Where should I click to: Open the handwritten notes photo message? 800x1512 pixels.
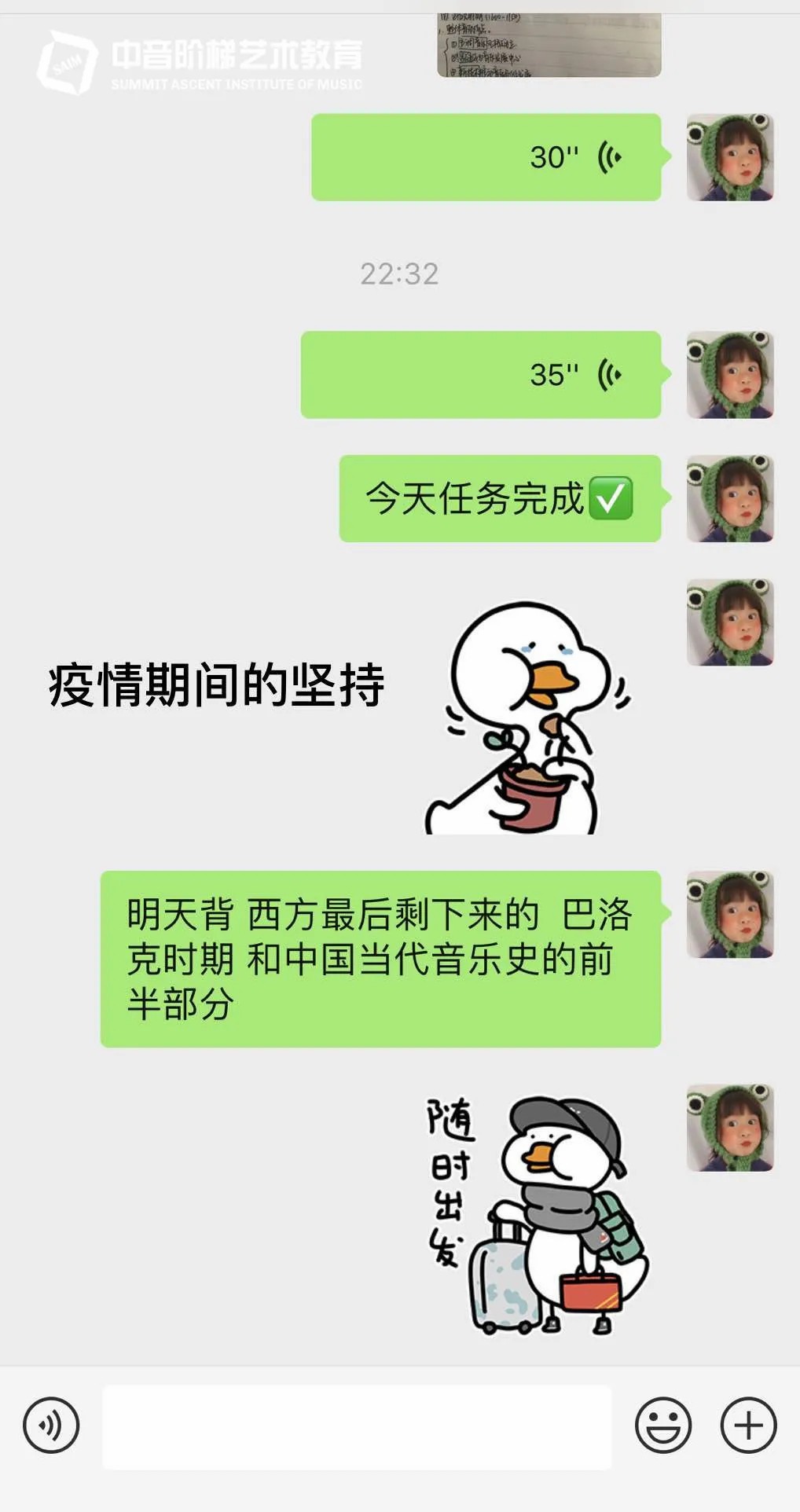coord(549,46)
